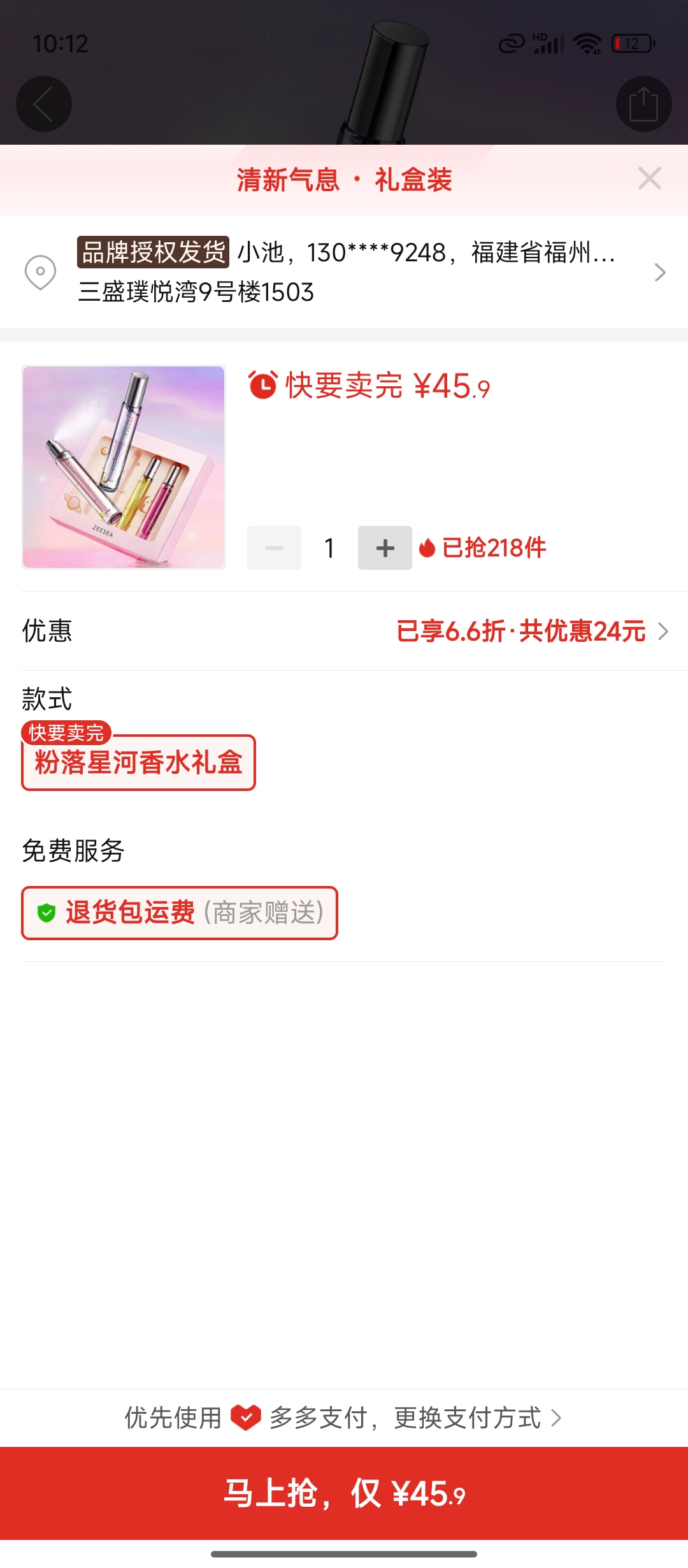View the perfume gift box image

(x=124, y=467)
